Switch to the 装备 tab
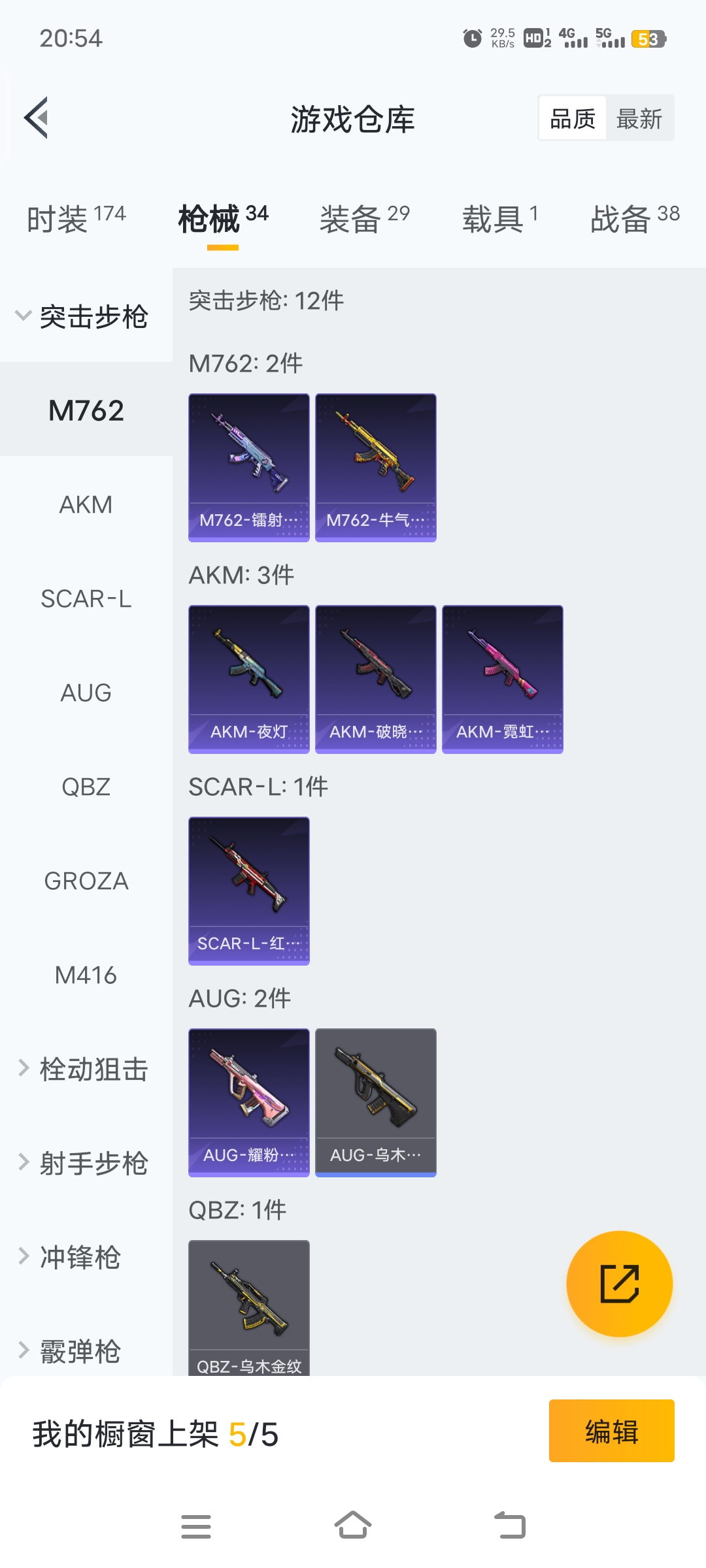The image size is (706, 1568). coord(364,219)
